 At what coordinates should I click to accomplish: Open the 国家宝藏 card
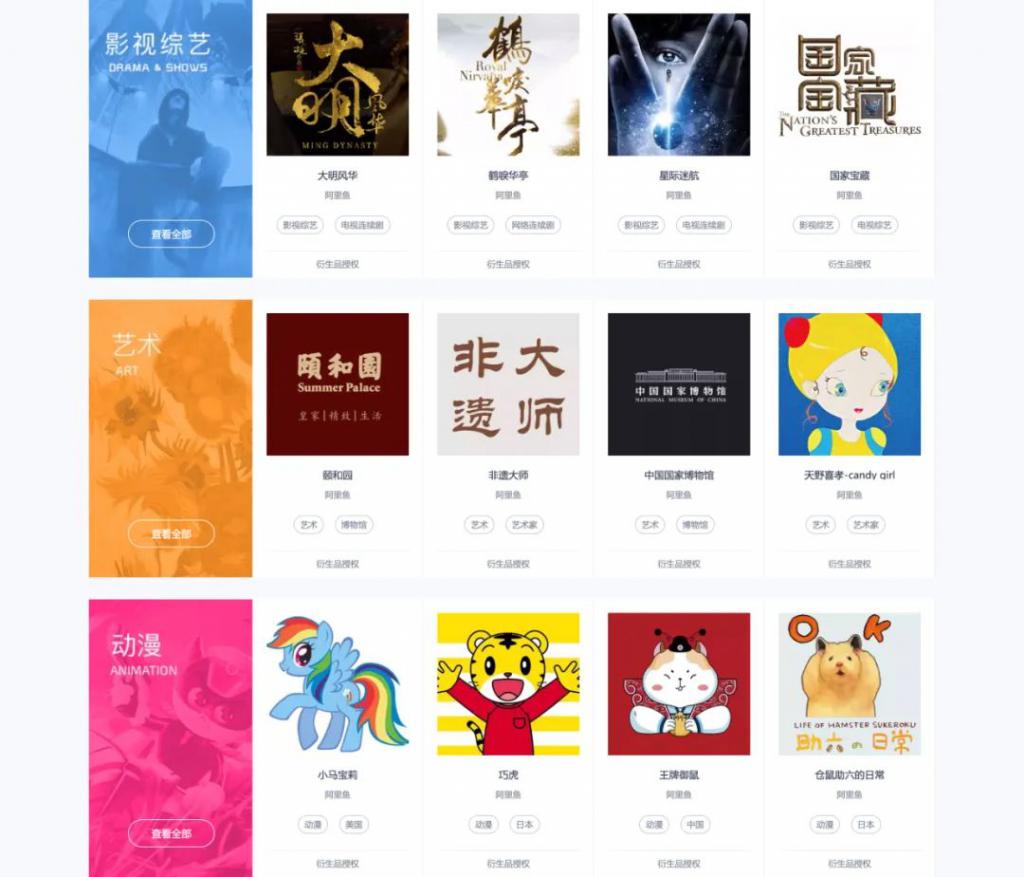[x=849, y=85]
